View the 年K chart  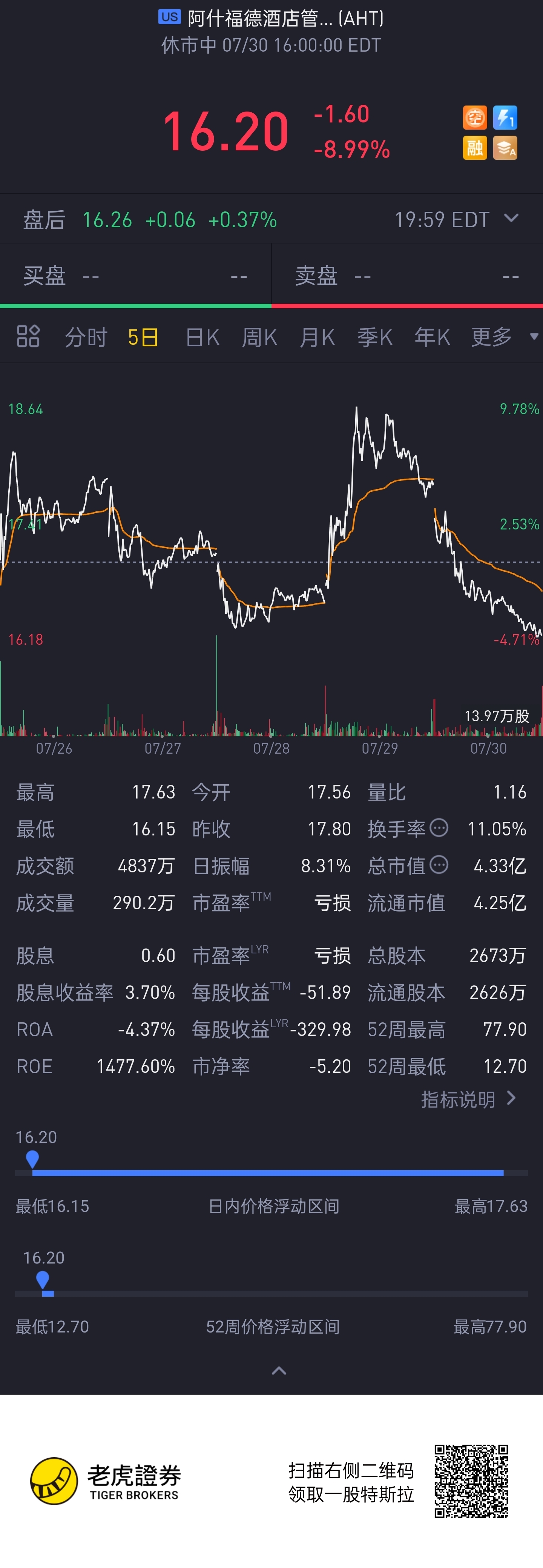click(x=431, y=337)
